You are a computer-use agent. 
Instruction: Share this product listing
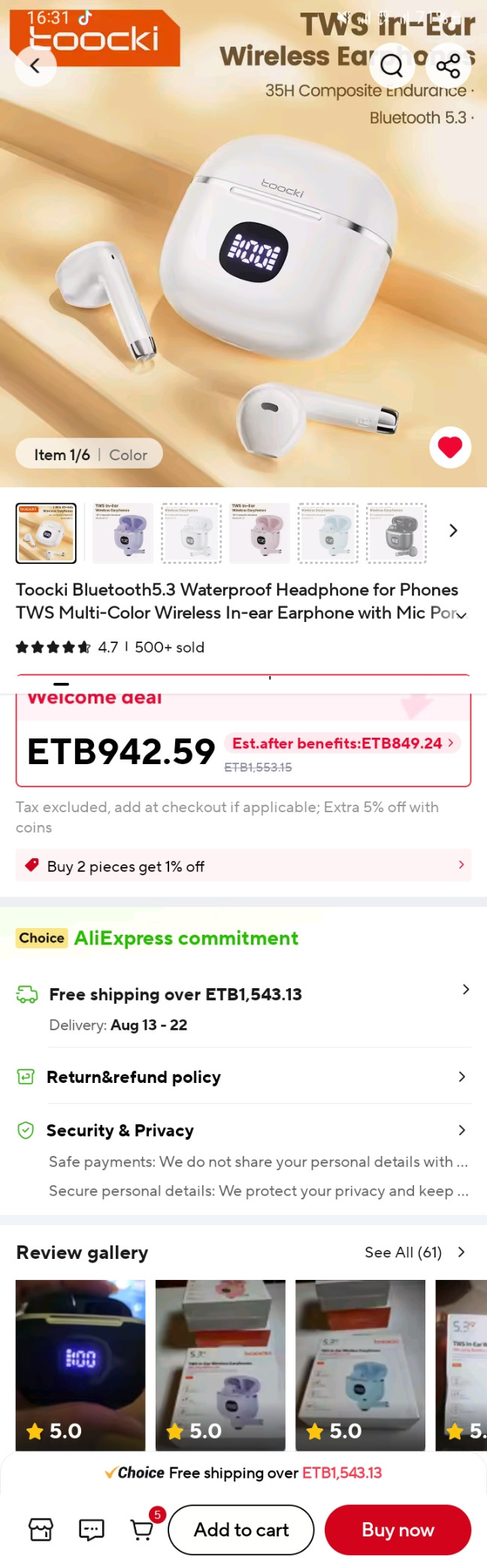click(448, 66)
